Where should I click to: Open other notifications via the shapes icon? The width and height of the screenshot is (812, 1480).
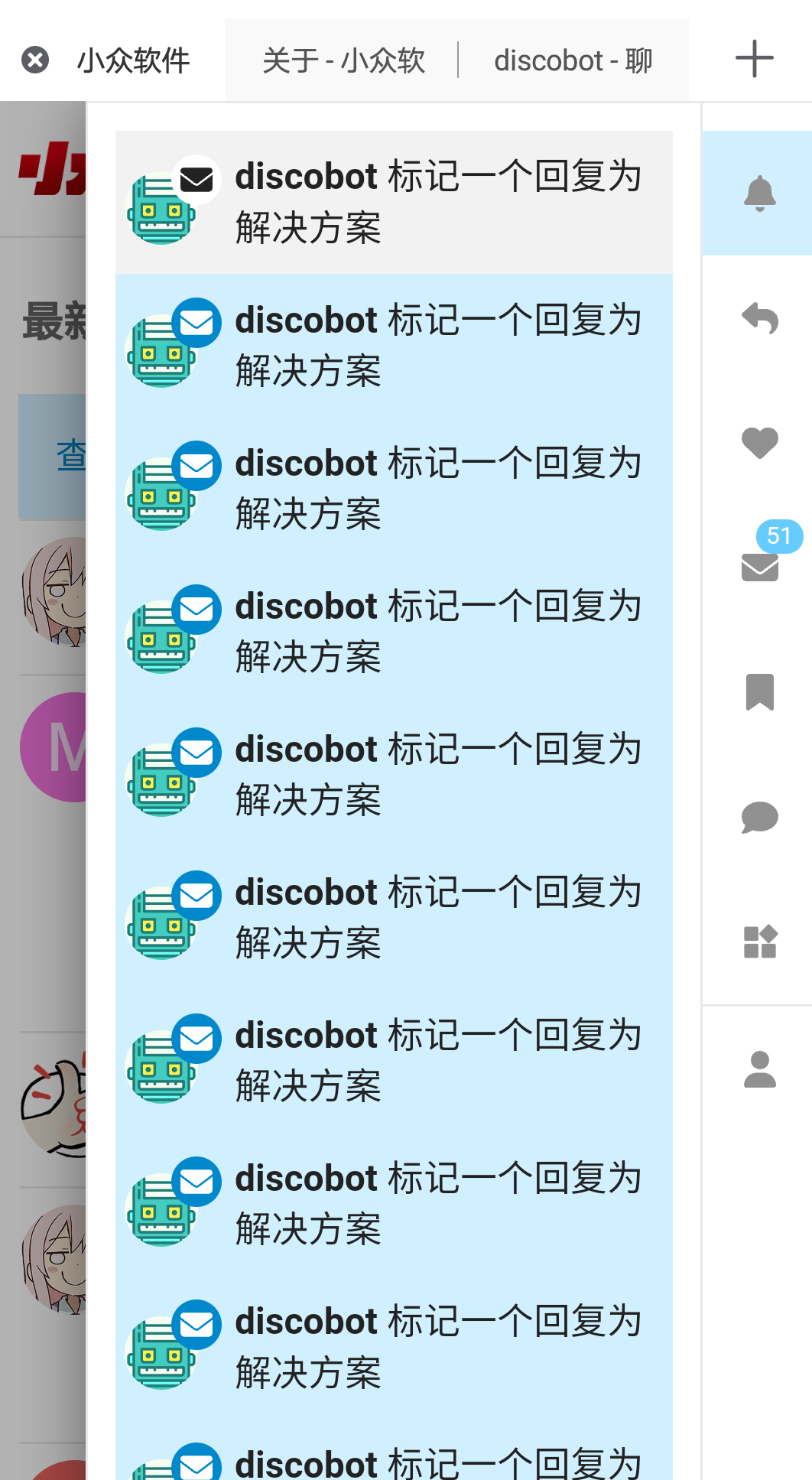tap(759, 942)
